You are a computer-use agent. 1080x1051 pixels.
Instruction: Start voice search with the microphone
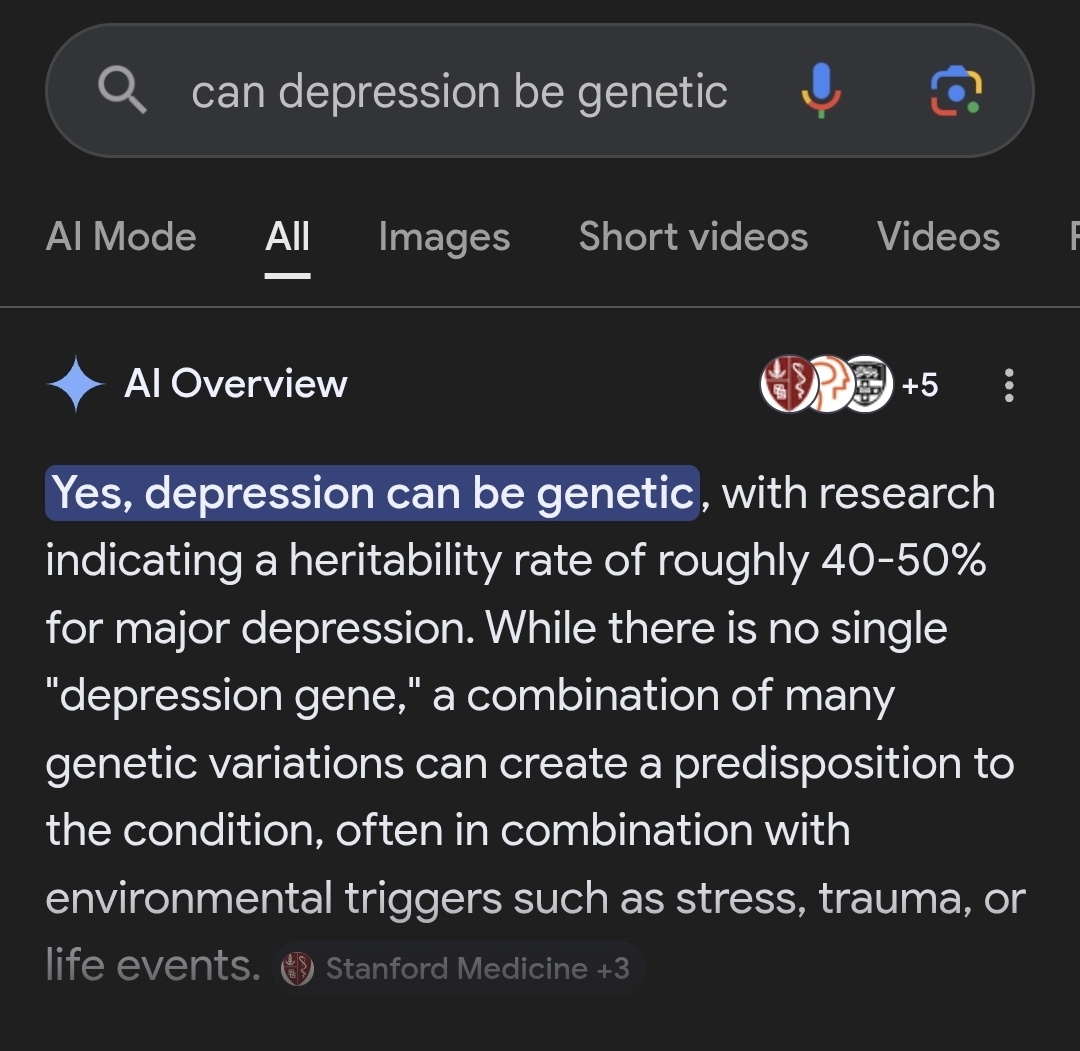coord(821,91)
